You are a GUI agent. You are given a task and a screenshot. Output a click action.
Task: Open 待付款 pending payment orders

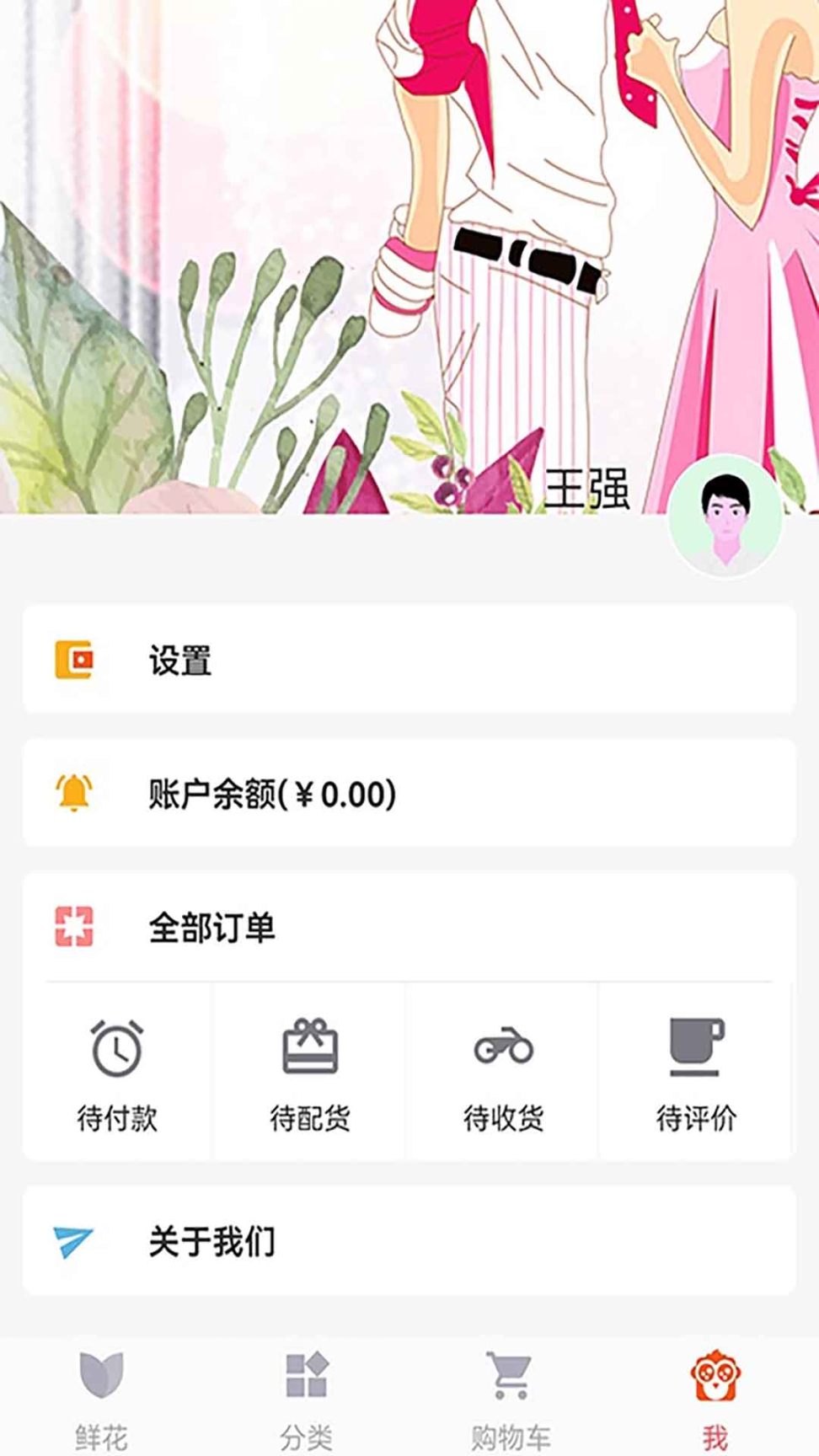coord(117,1072)
